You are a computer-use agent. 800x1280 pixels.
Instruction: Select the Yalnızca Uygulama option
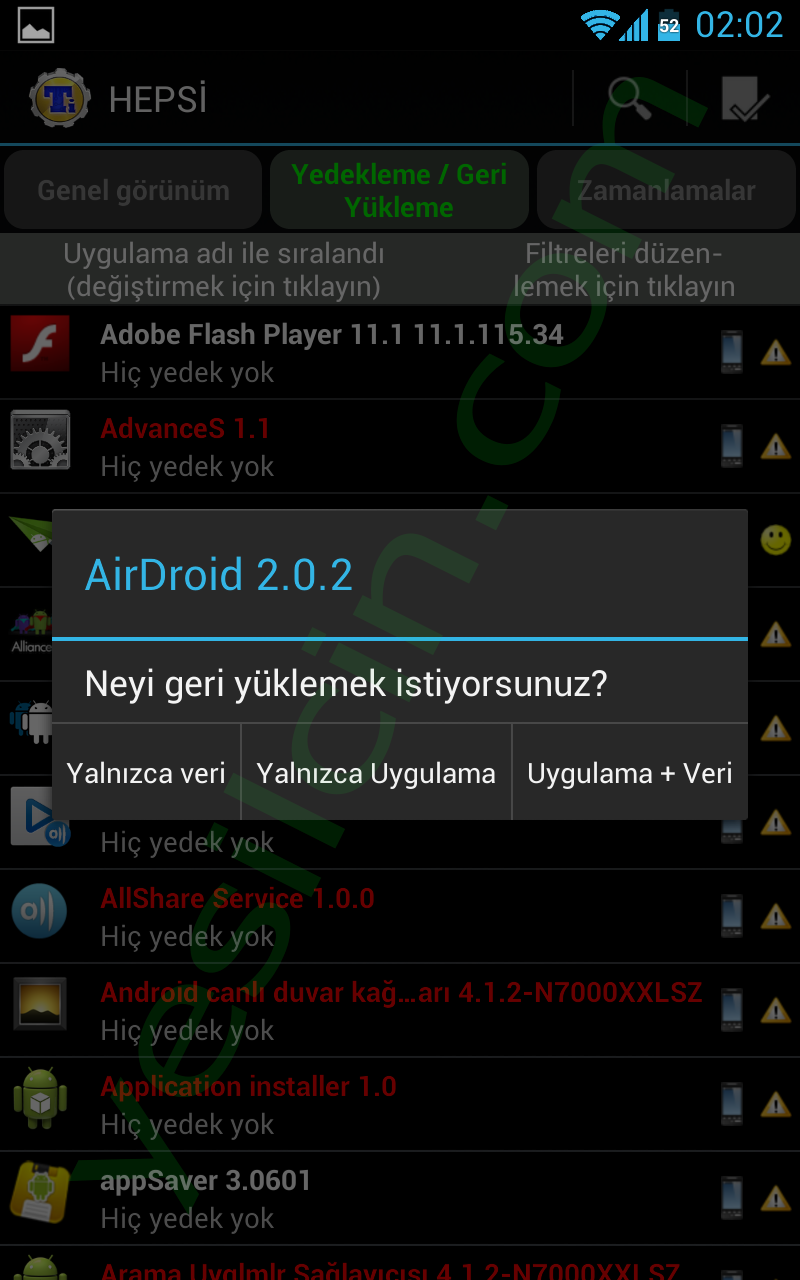(x=376, y=773)
